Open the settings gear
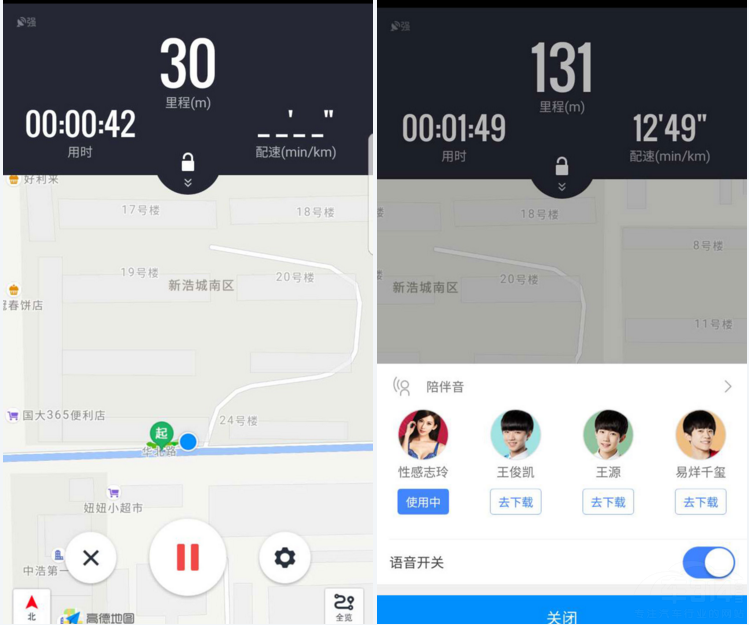This screenshot has height=625, width=749. [284, 557]
